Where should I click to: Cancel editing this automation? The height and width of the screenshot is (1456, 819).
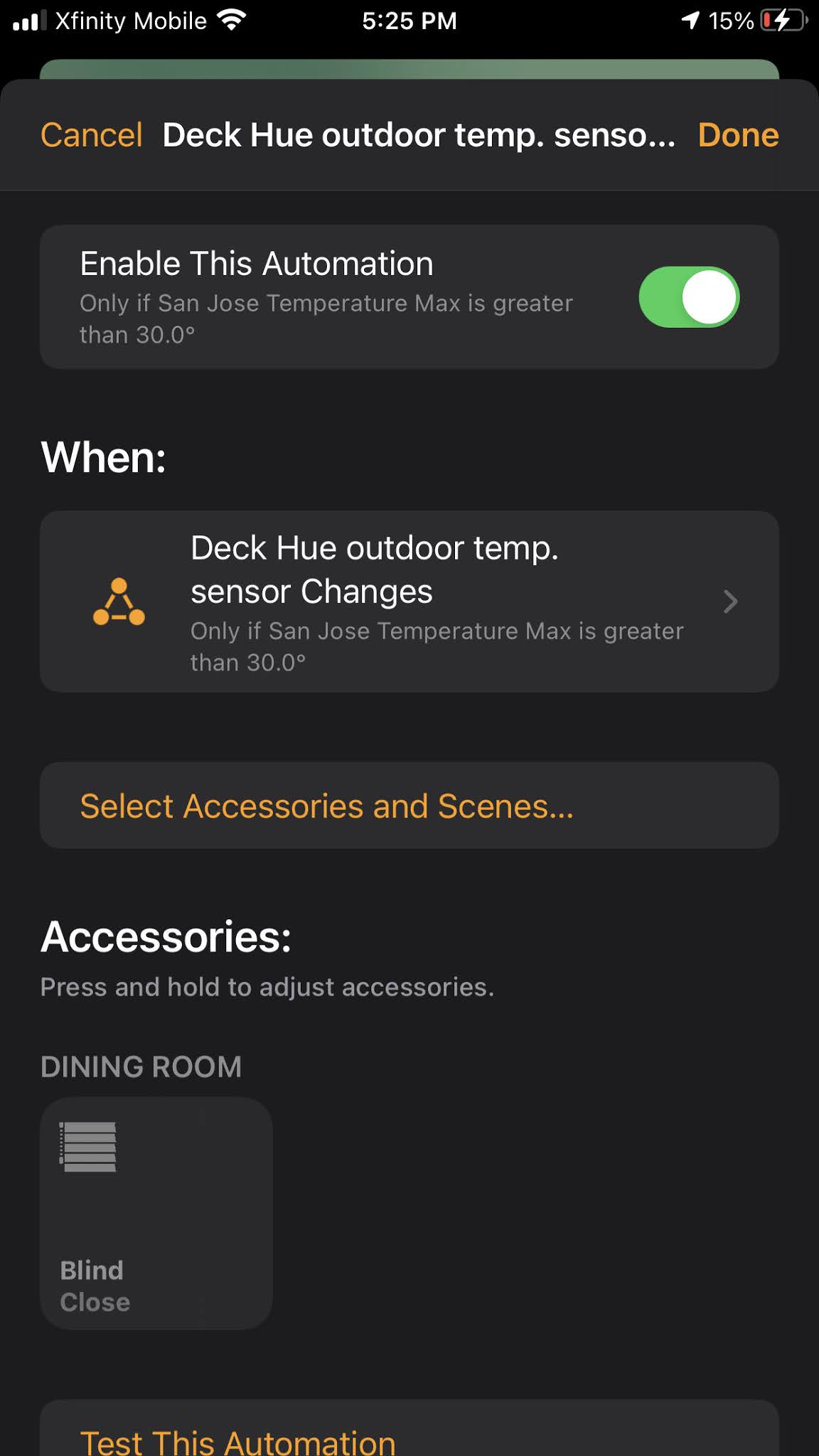(x=91, y=135)
